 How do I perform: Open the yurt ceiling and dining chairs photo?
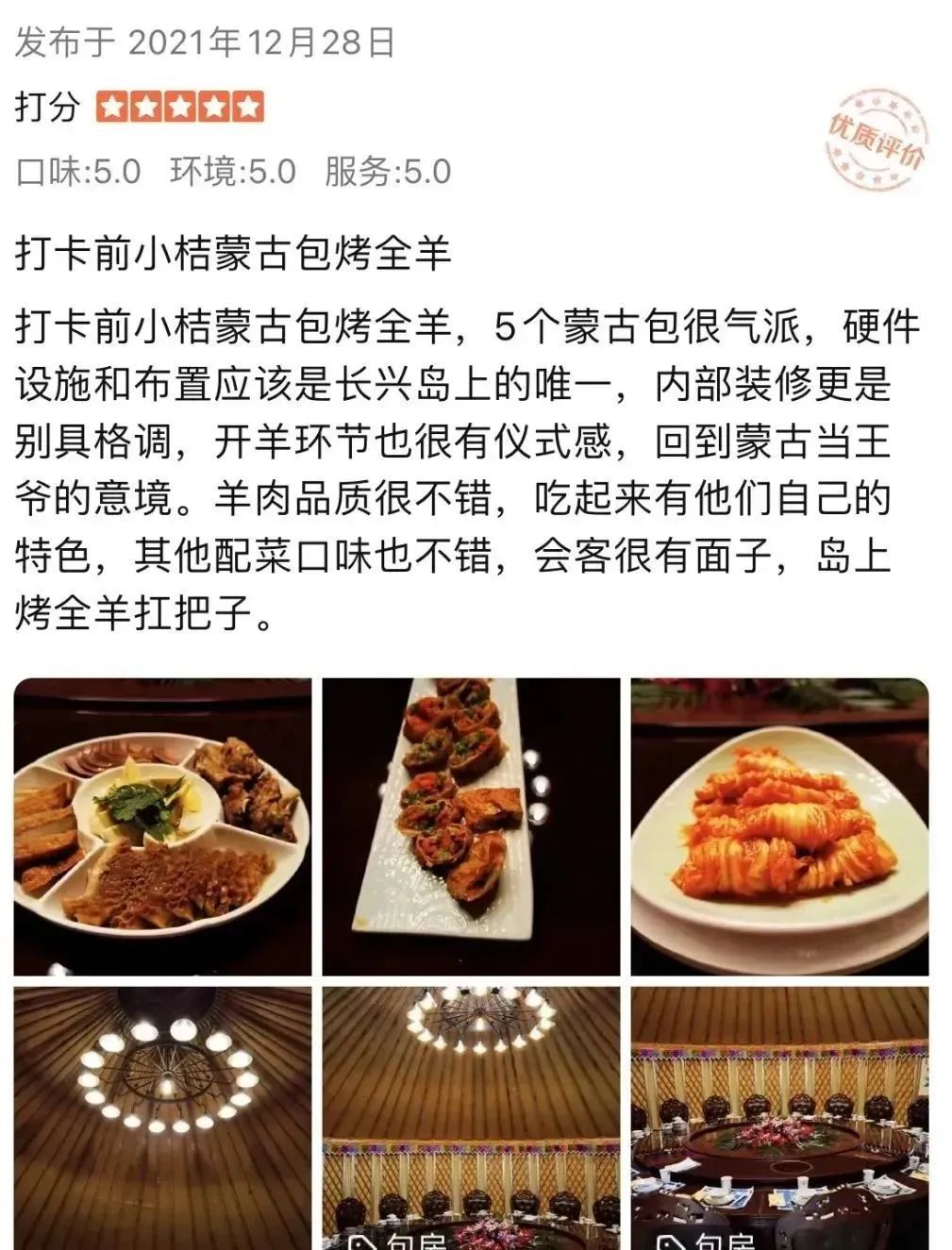471,1118
